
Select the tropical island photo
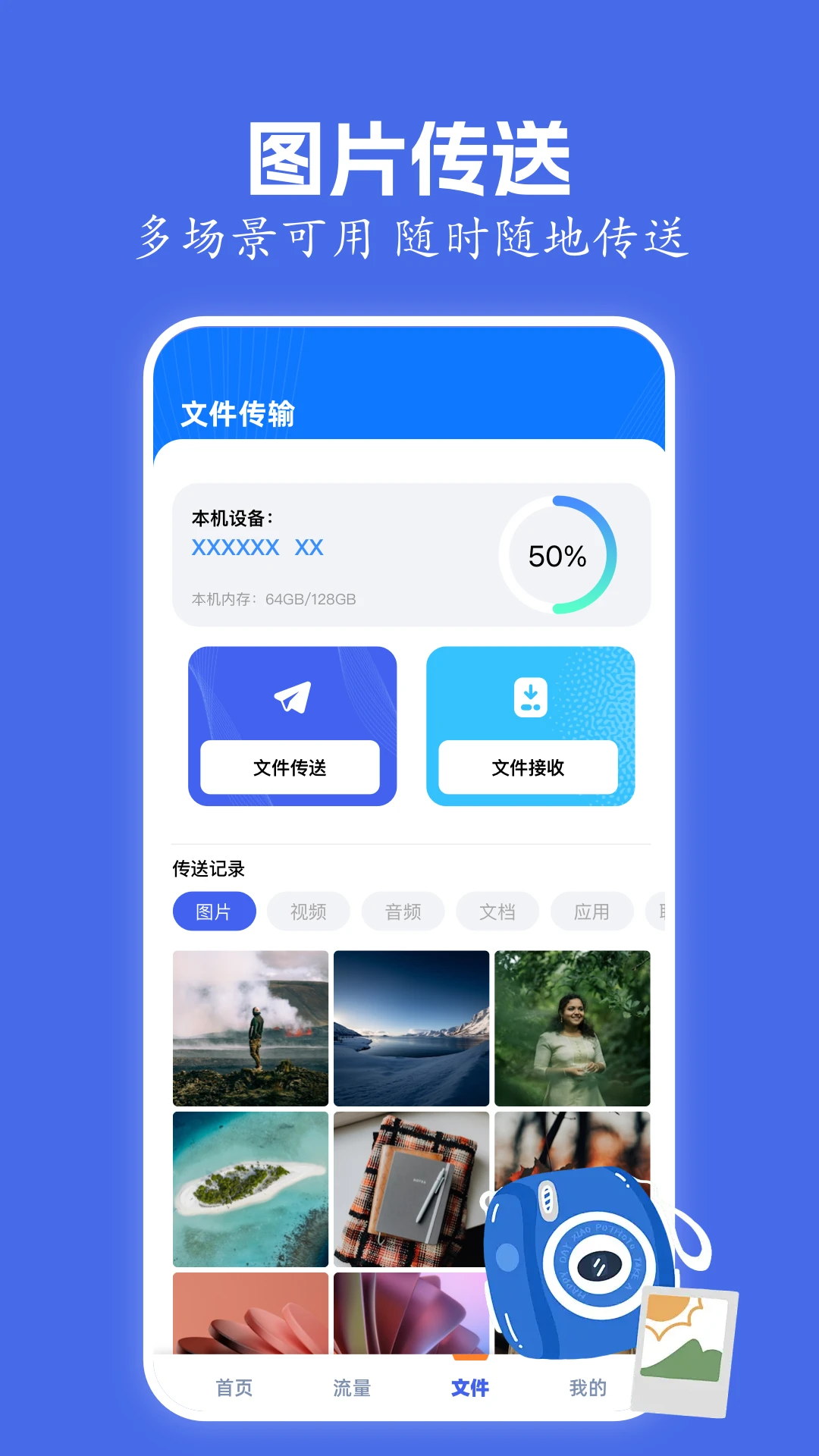pyautogui.click(x=250, y=1188)
